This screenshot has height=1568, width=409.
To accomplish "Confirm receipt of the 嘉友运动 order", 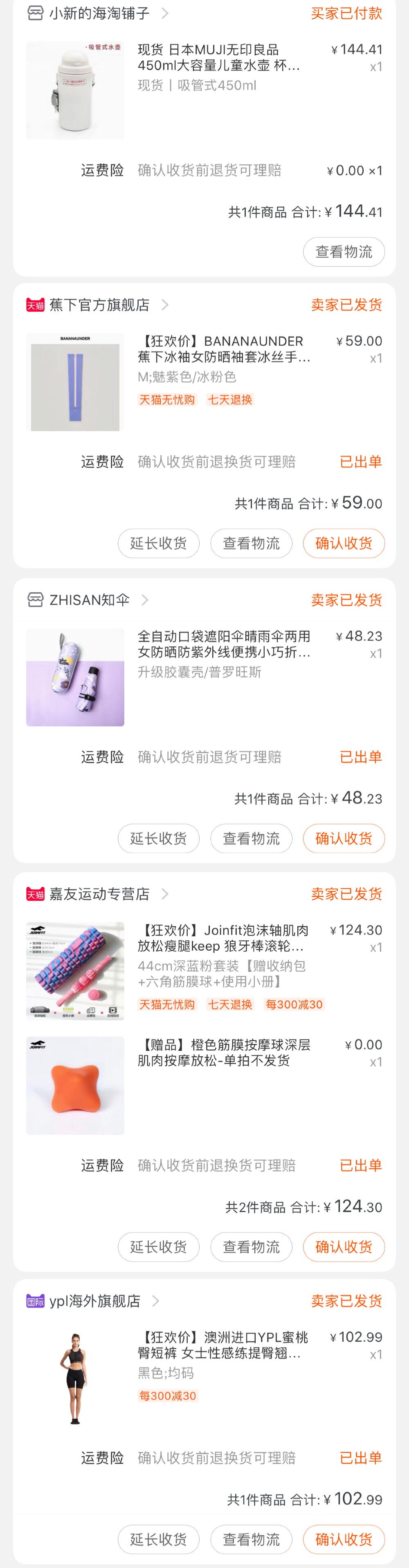I will tap(344, 1247).
